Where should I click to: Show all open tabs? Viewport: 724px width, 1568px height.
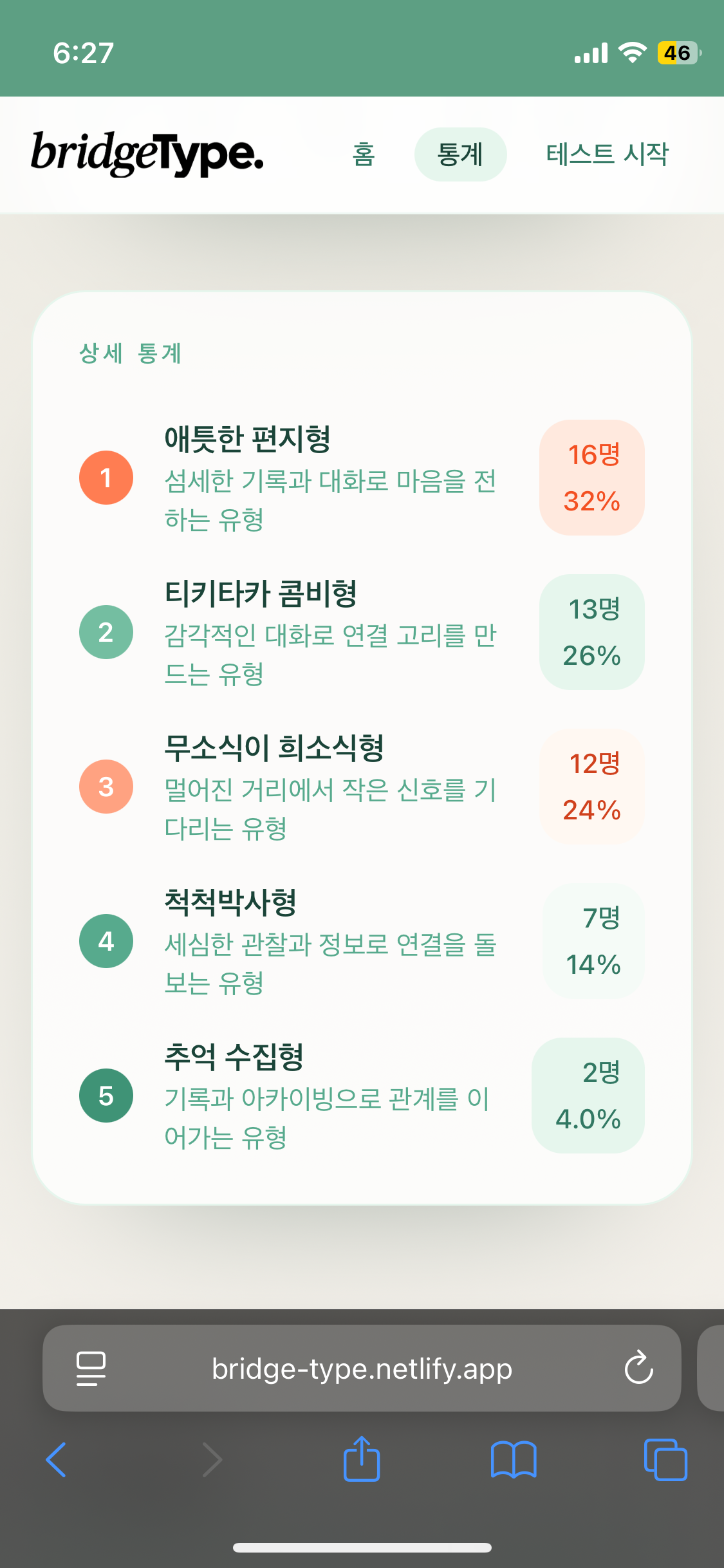click(665, 1459)
